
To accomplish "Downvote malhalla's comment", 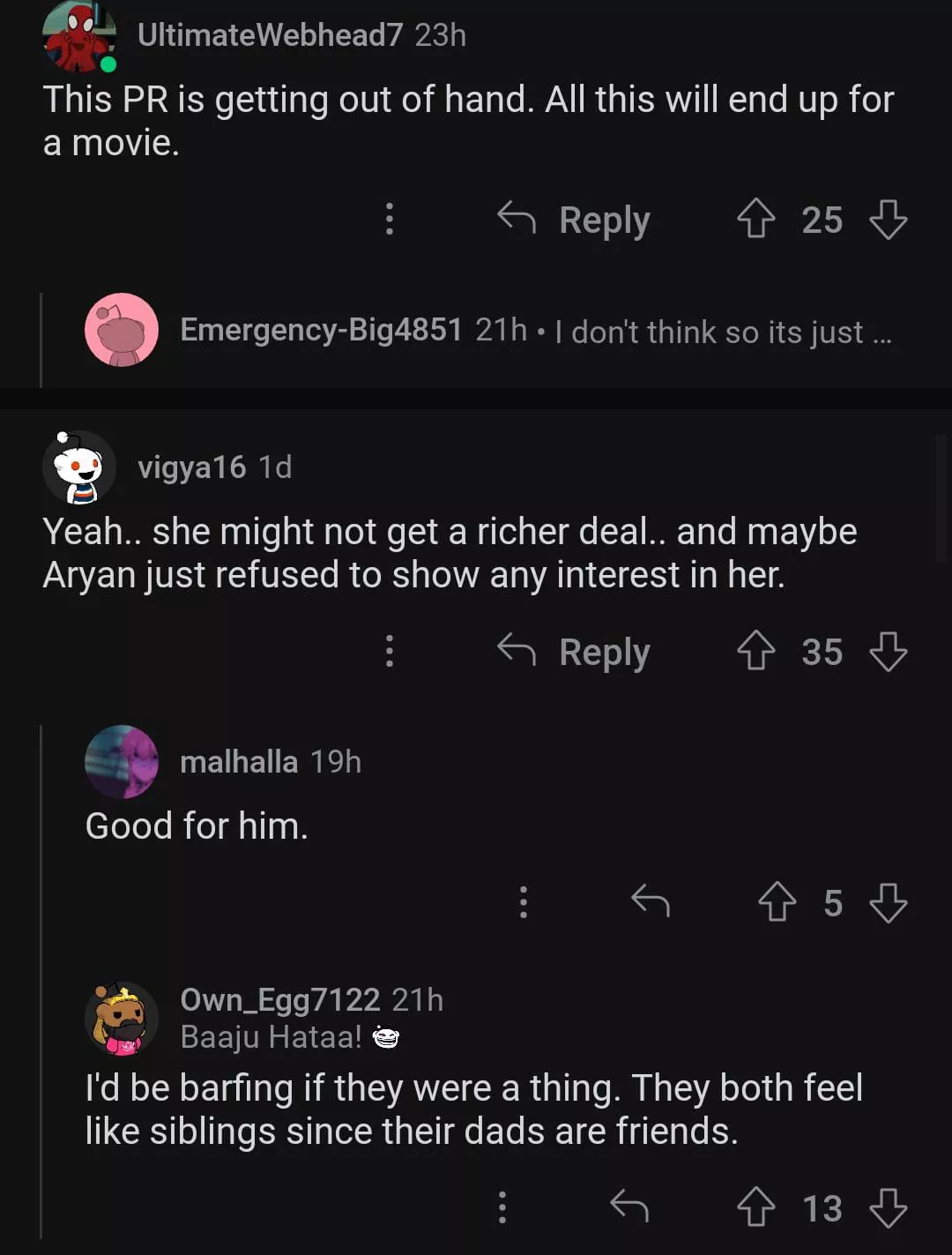I will (888, 902).
